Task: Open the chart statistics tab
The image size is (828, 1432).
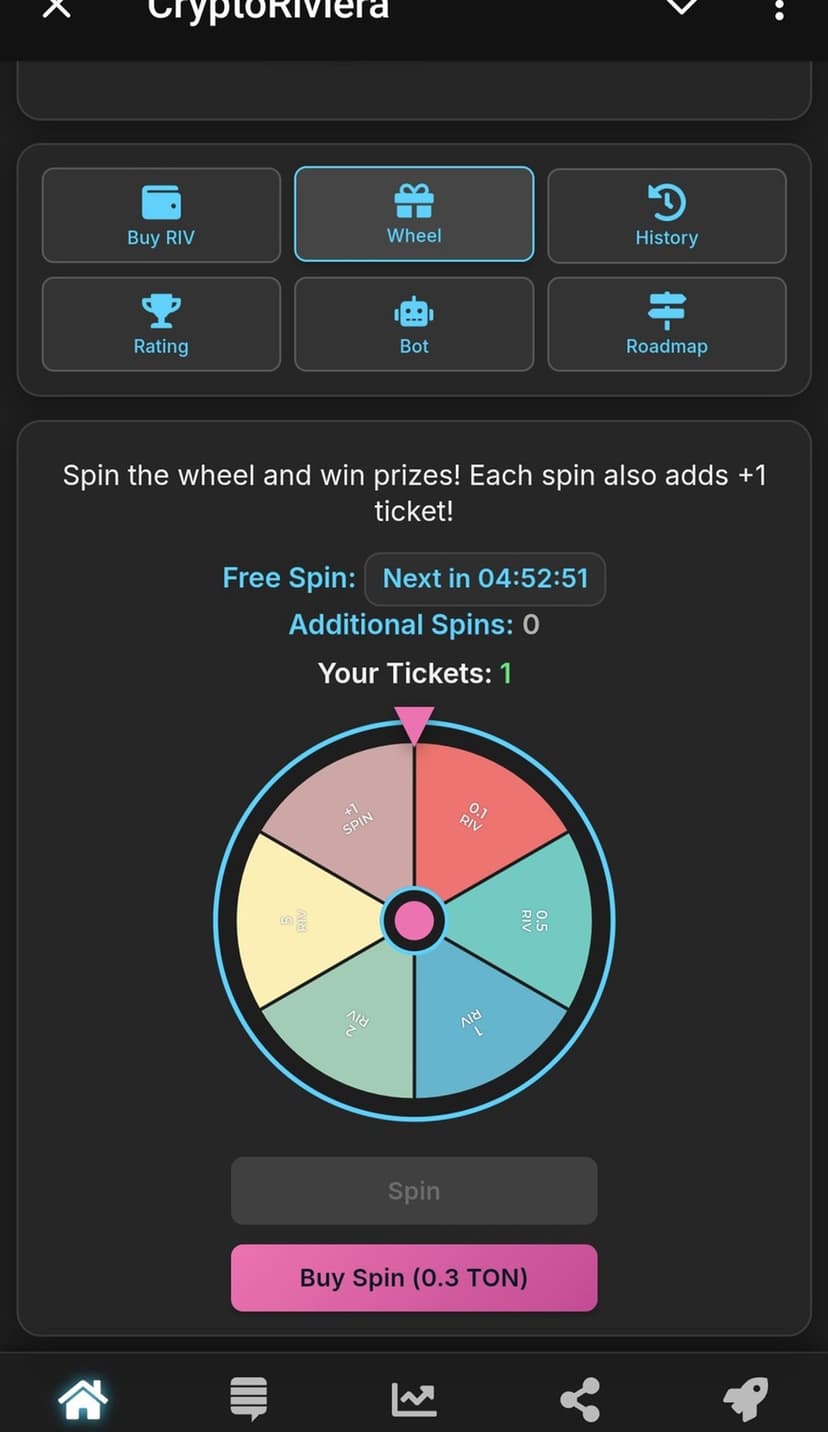Action: (x=414, y=1398)
